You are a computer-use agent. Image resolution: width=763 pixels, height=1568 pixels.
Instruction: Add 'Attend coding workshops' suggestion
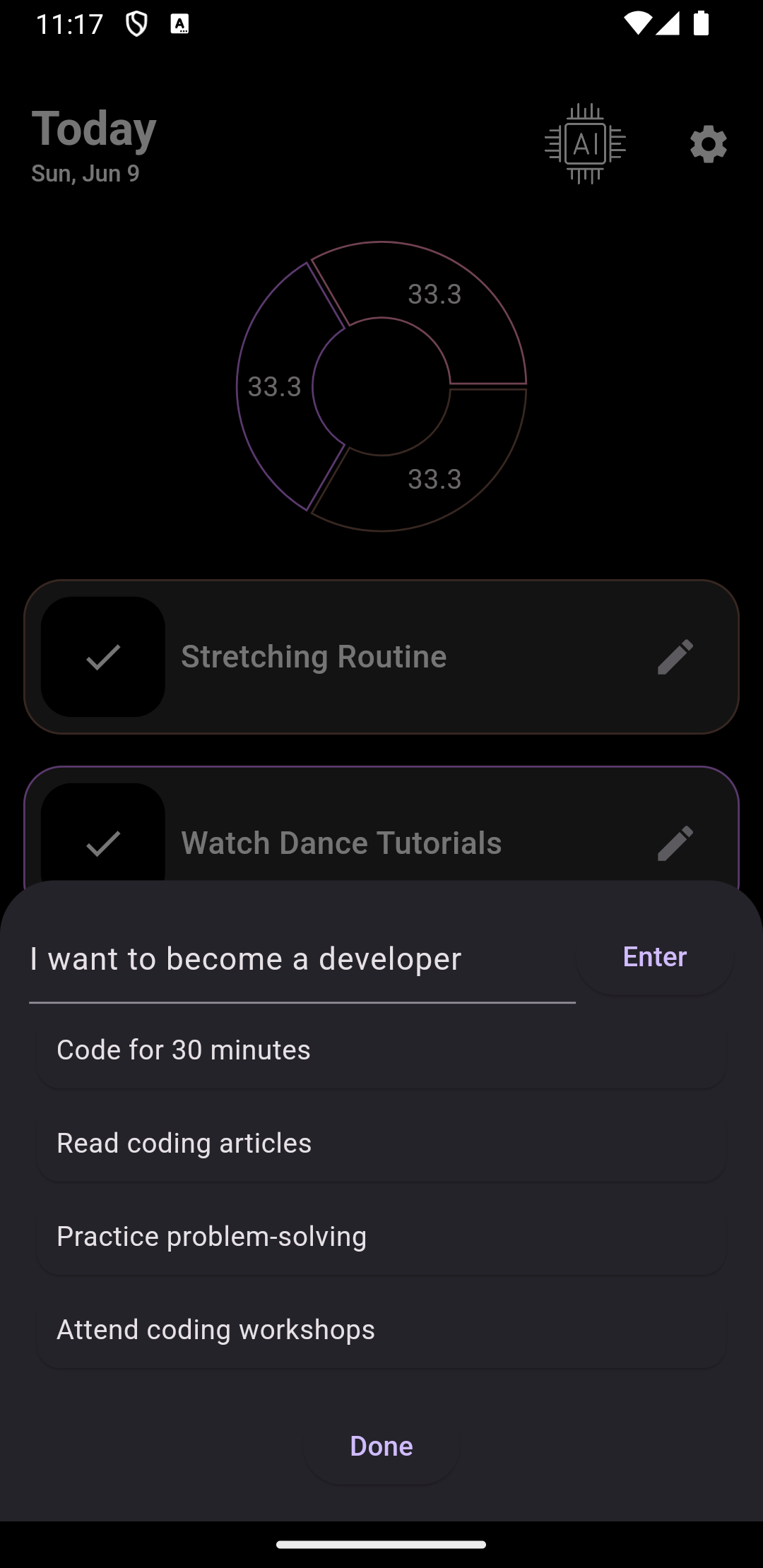click(381, 1330)
